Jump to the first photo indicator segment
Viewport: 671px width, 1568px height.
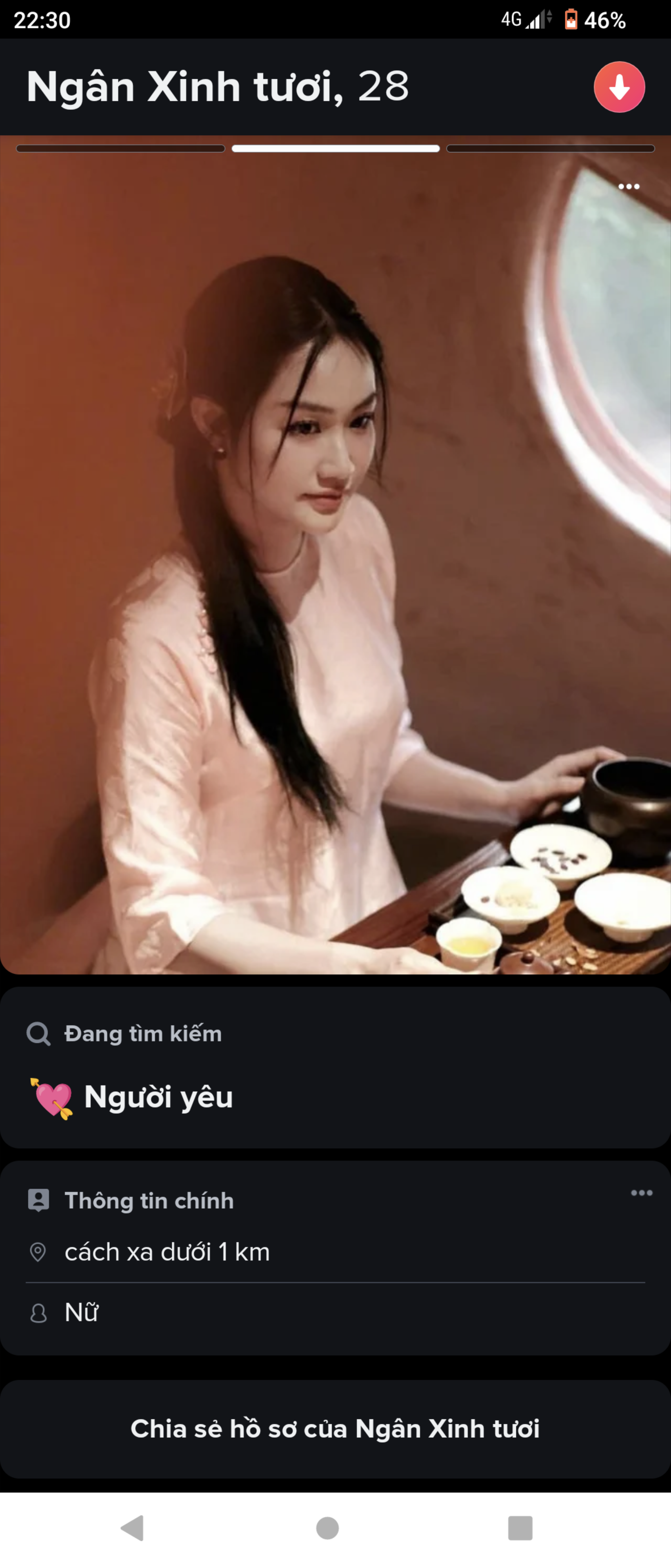click(120, 149)
